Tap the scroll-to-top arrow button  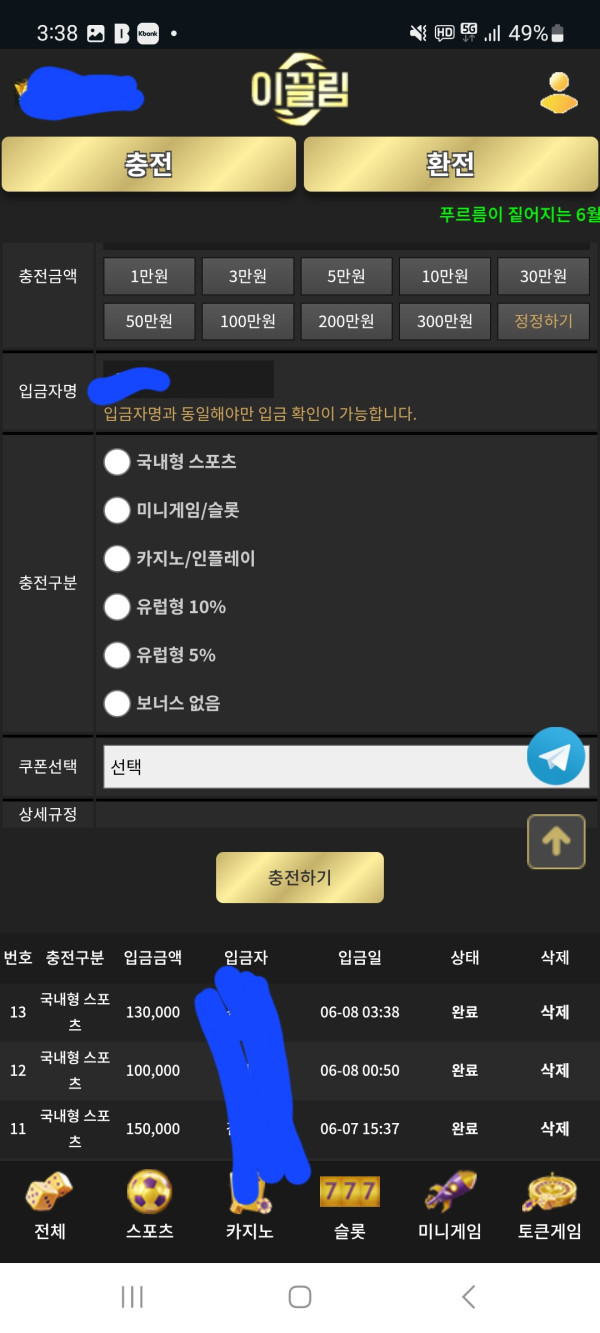(555, 841)
